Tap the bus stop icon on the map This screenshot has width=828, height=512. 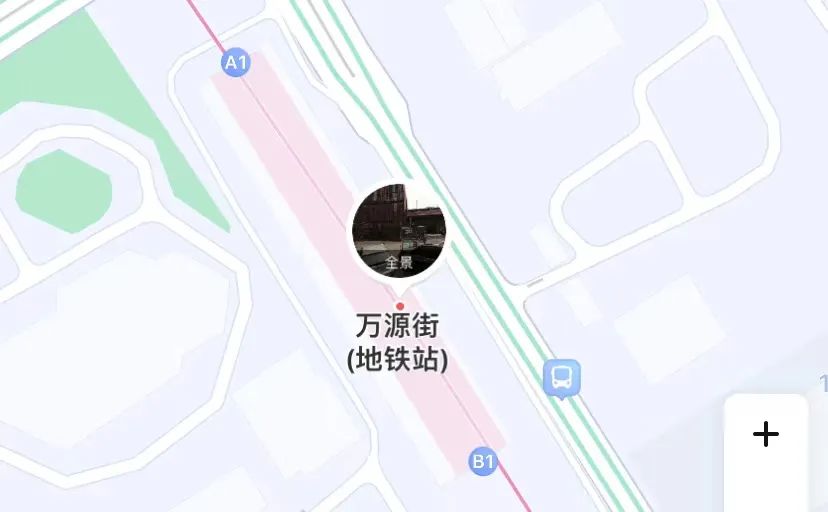(561, 378)
